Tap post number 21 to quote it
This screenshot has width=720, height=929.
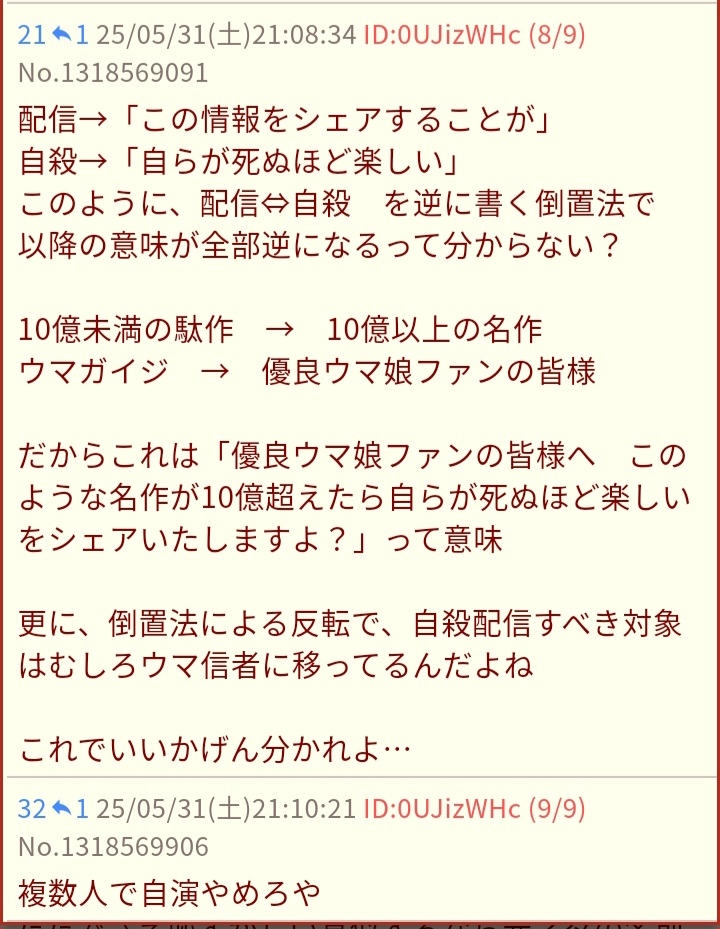[32, 35]
